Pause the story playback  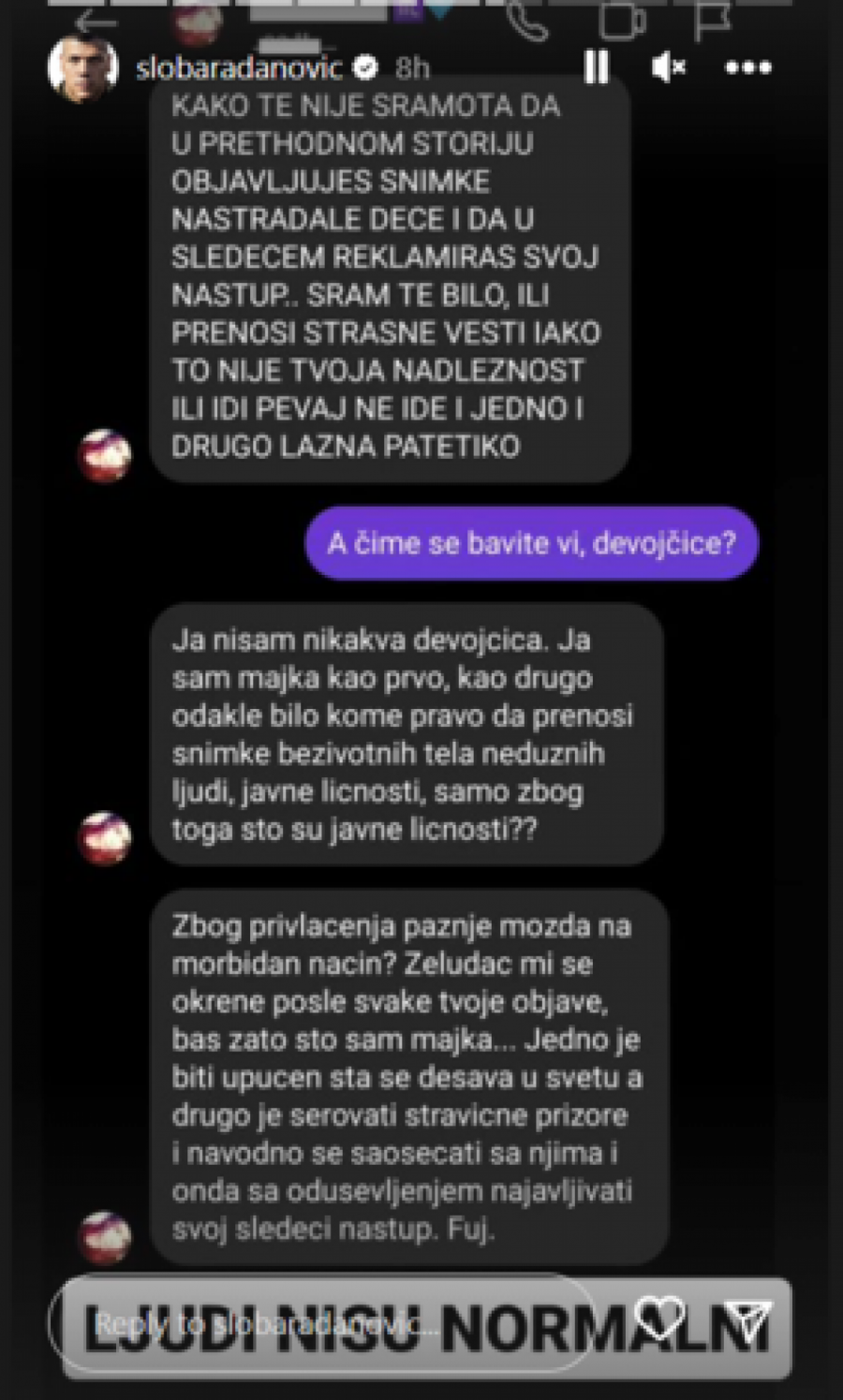pos(596,67)
